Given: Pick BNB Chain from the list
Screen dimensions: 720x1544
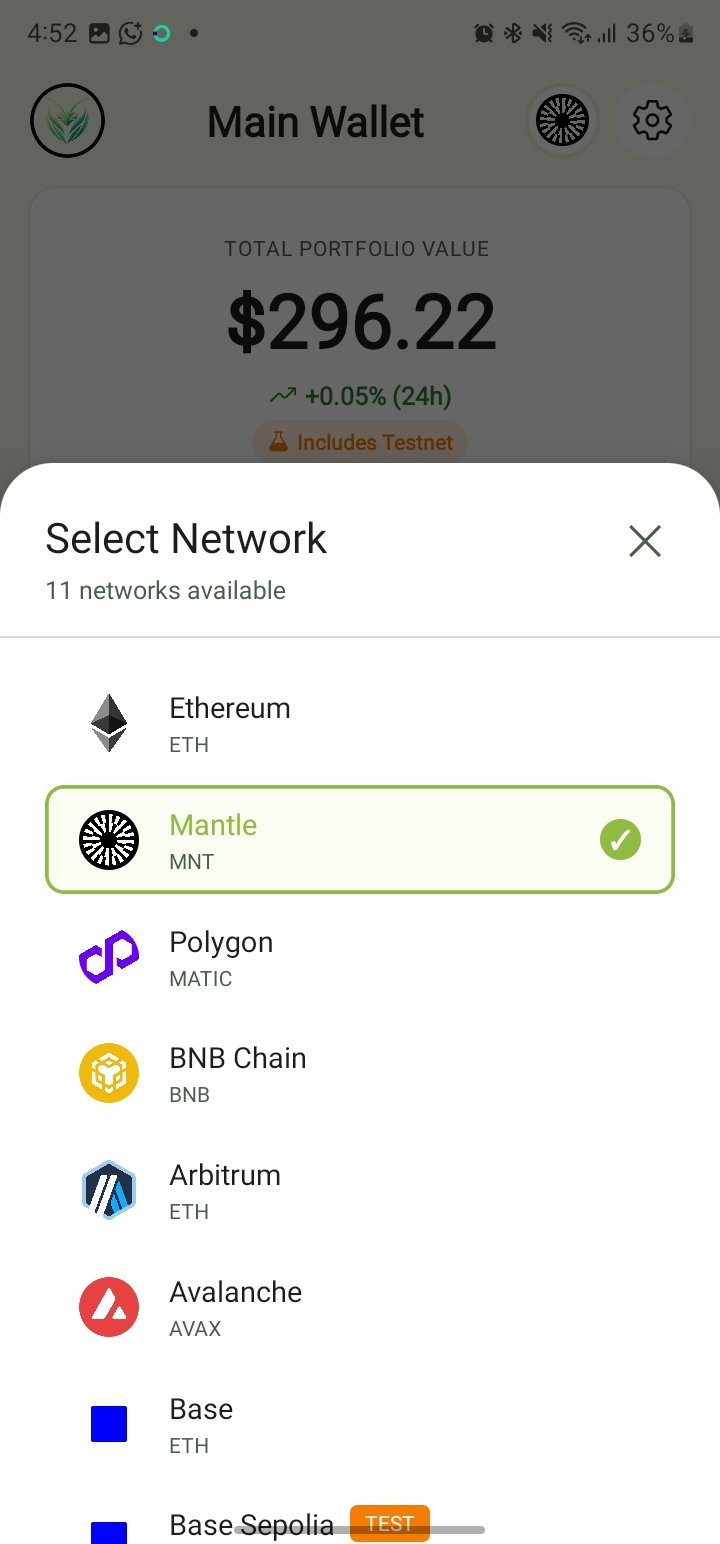Looking at the screenshot, I should point(360,1073).
